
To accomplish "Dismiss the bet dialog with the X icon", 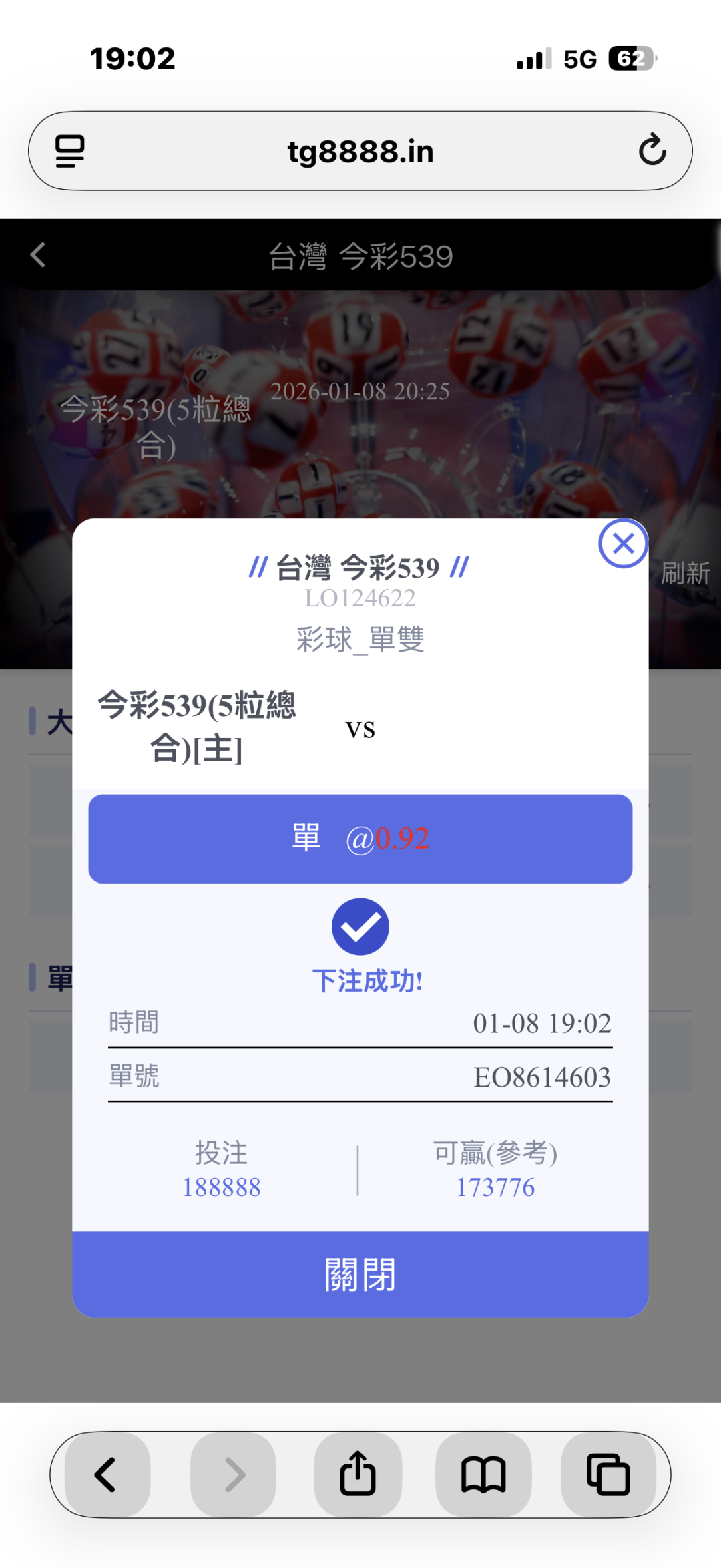I will click(x=623, y=544).
